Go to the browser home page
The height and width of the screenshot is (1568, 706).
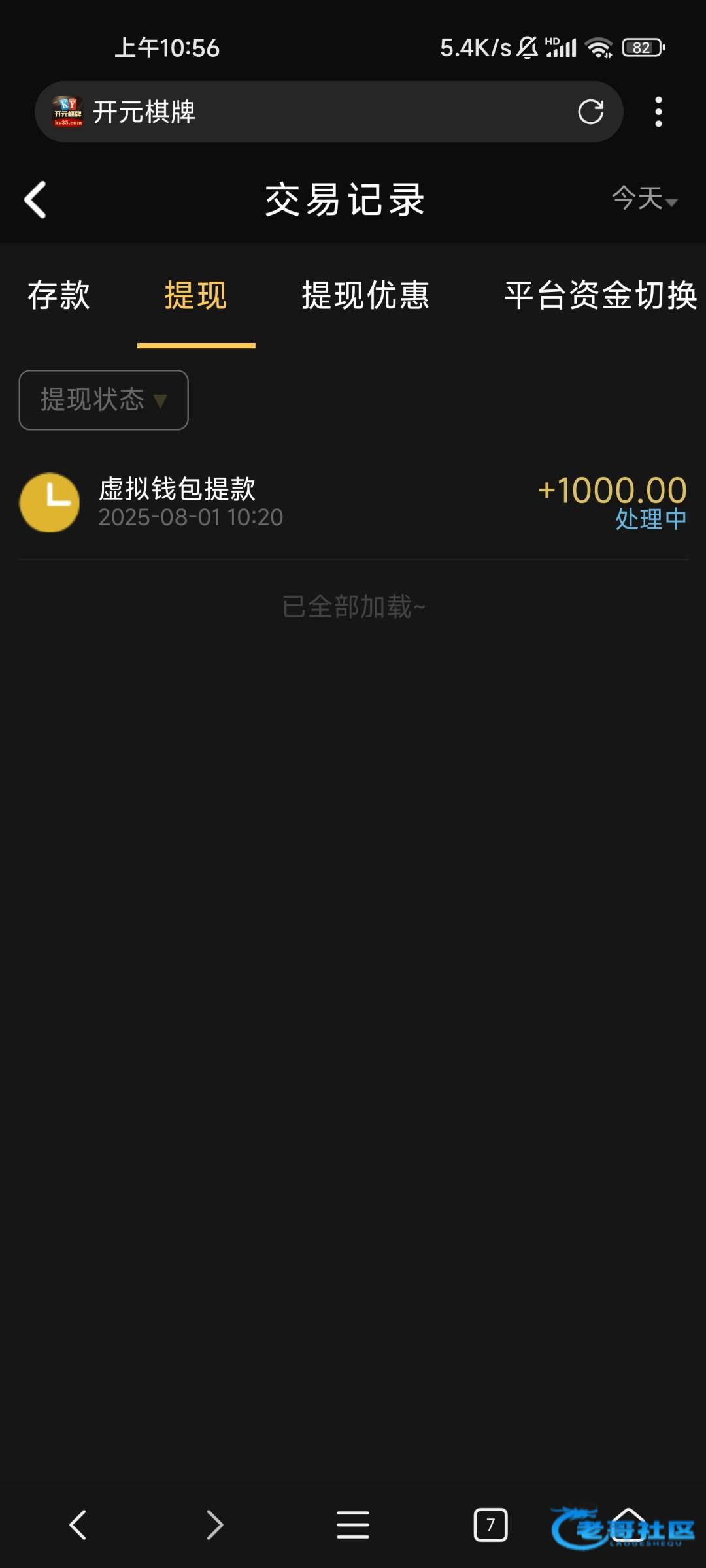628,1525
